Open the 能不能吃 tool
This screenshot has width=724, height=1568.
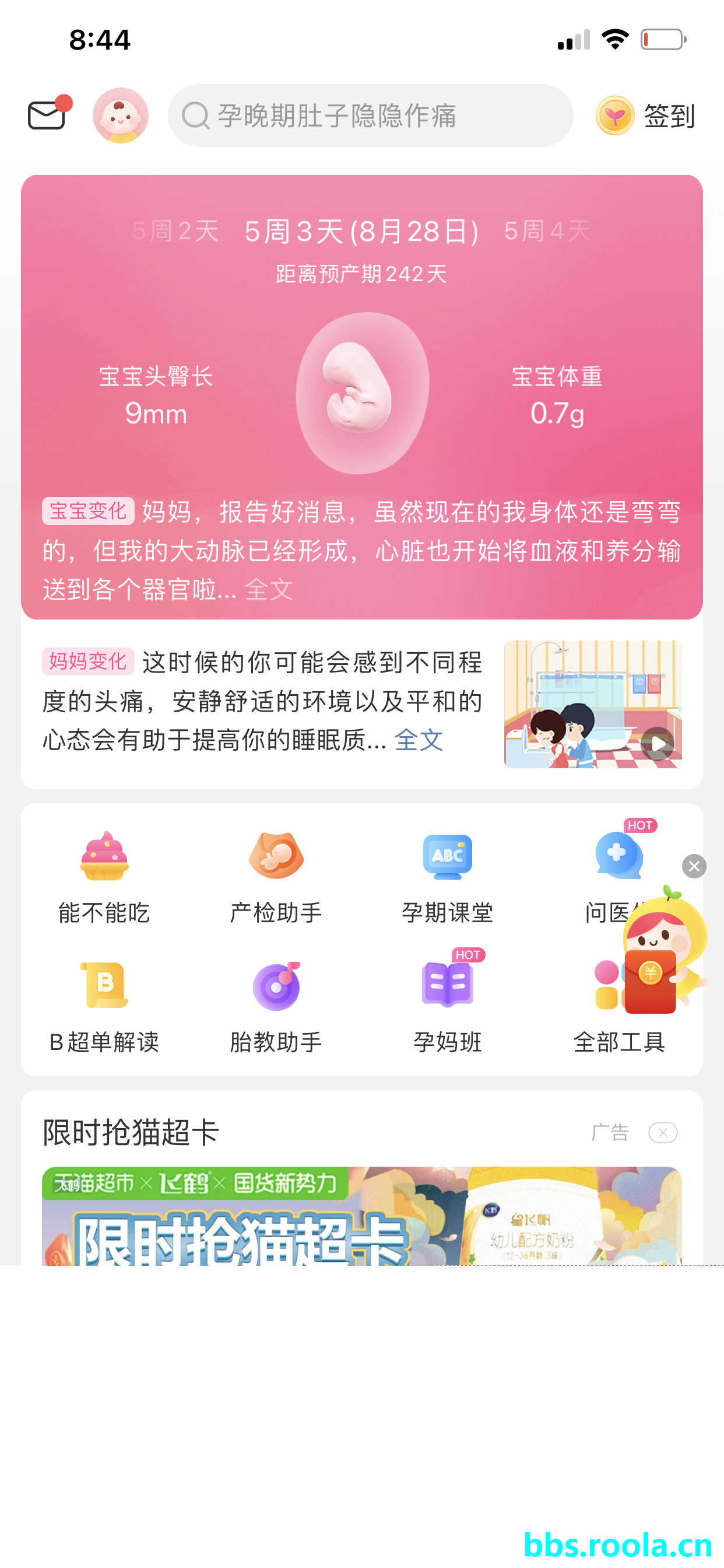[x=104, y=877]
